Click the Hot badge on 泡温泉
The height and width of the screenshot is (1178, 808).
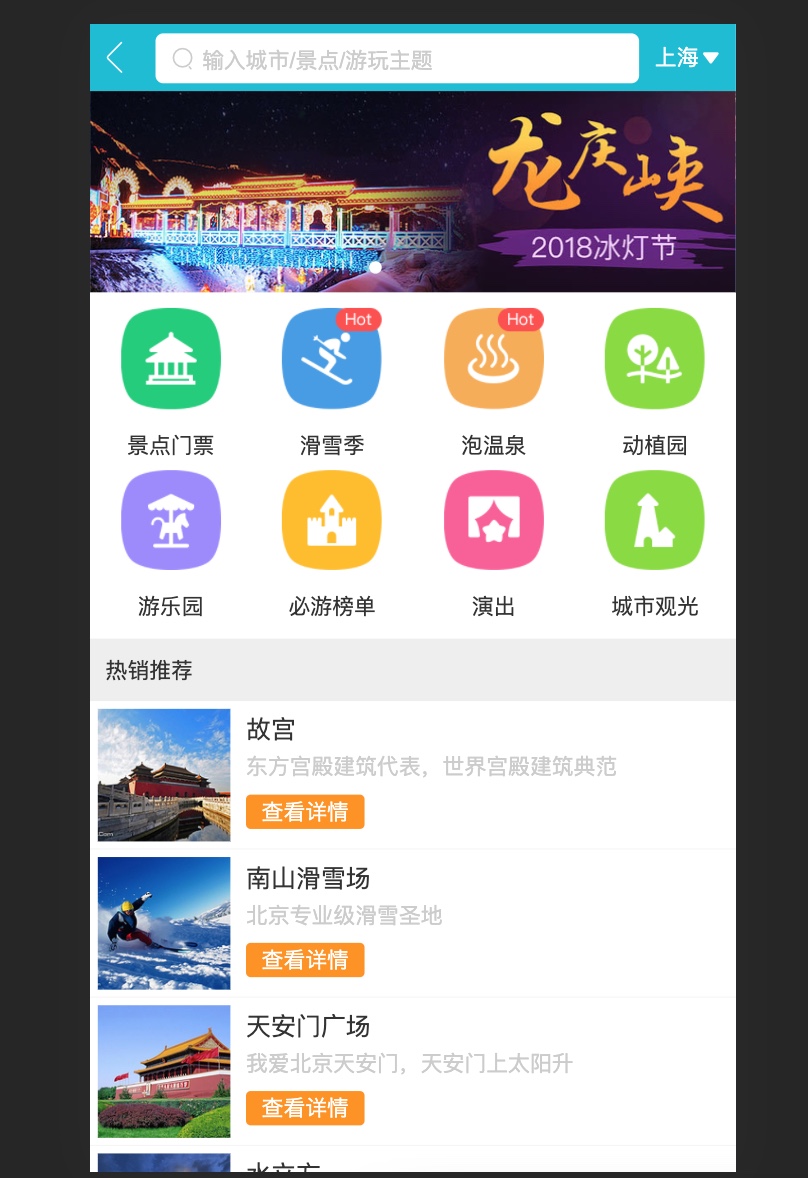[x=519, y=319]
